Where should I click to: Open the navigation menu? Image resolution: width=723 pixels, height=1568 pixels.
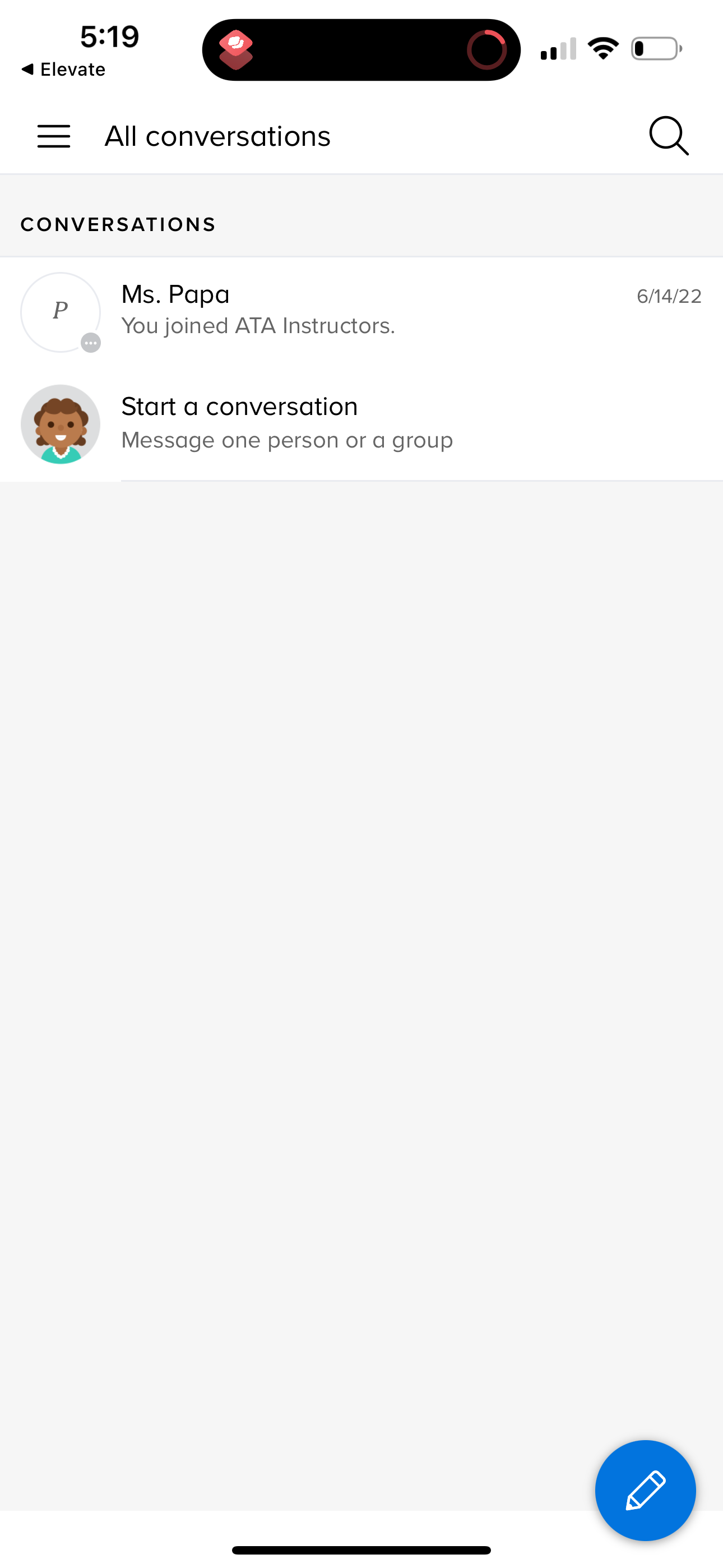54,136
